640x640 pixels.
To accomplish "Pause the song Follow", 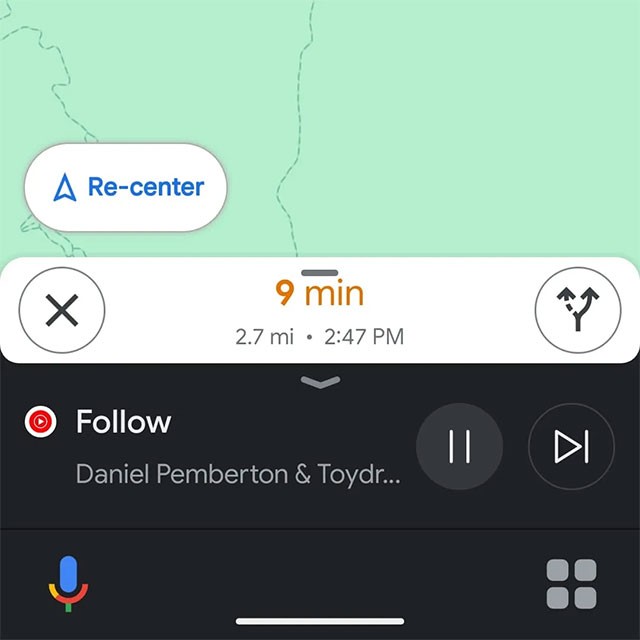I will click(459, 447).
